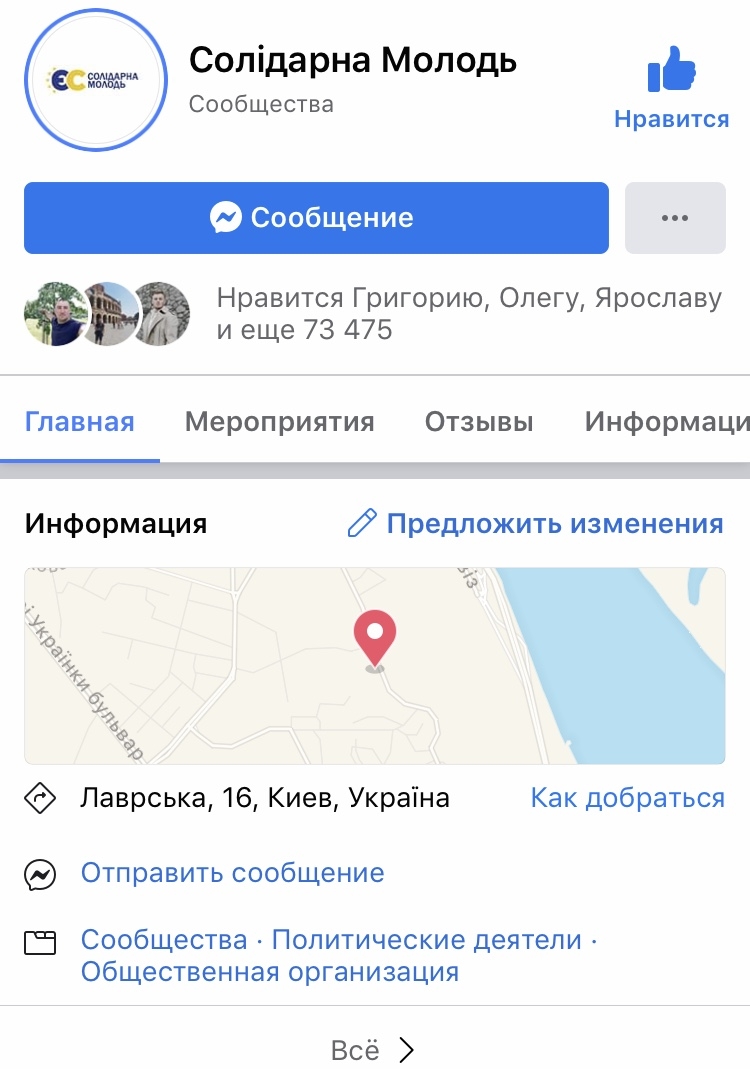Open the Политические деятели category
Image resolution: width=750 pixels, height=1069 pixels.
pyautogui.click(x=426, y=940)
